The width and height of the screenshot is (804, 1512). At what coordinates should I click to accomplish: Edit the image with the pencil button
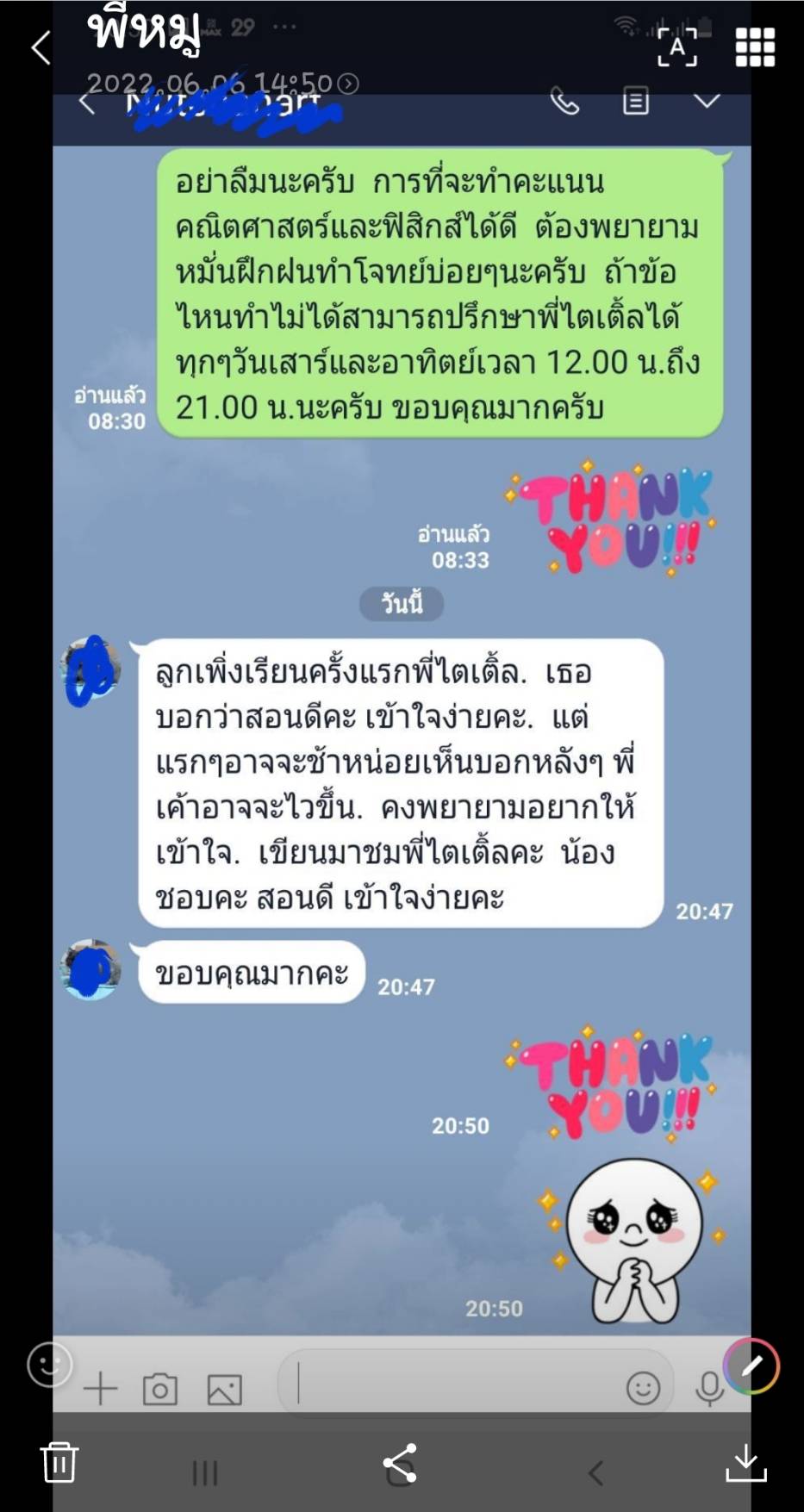tap(751, 1366)
